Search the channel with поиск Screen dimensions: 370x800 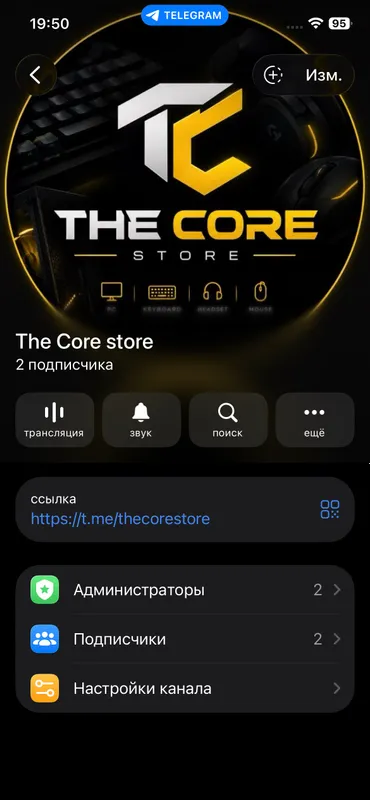pos(228,420)
